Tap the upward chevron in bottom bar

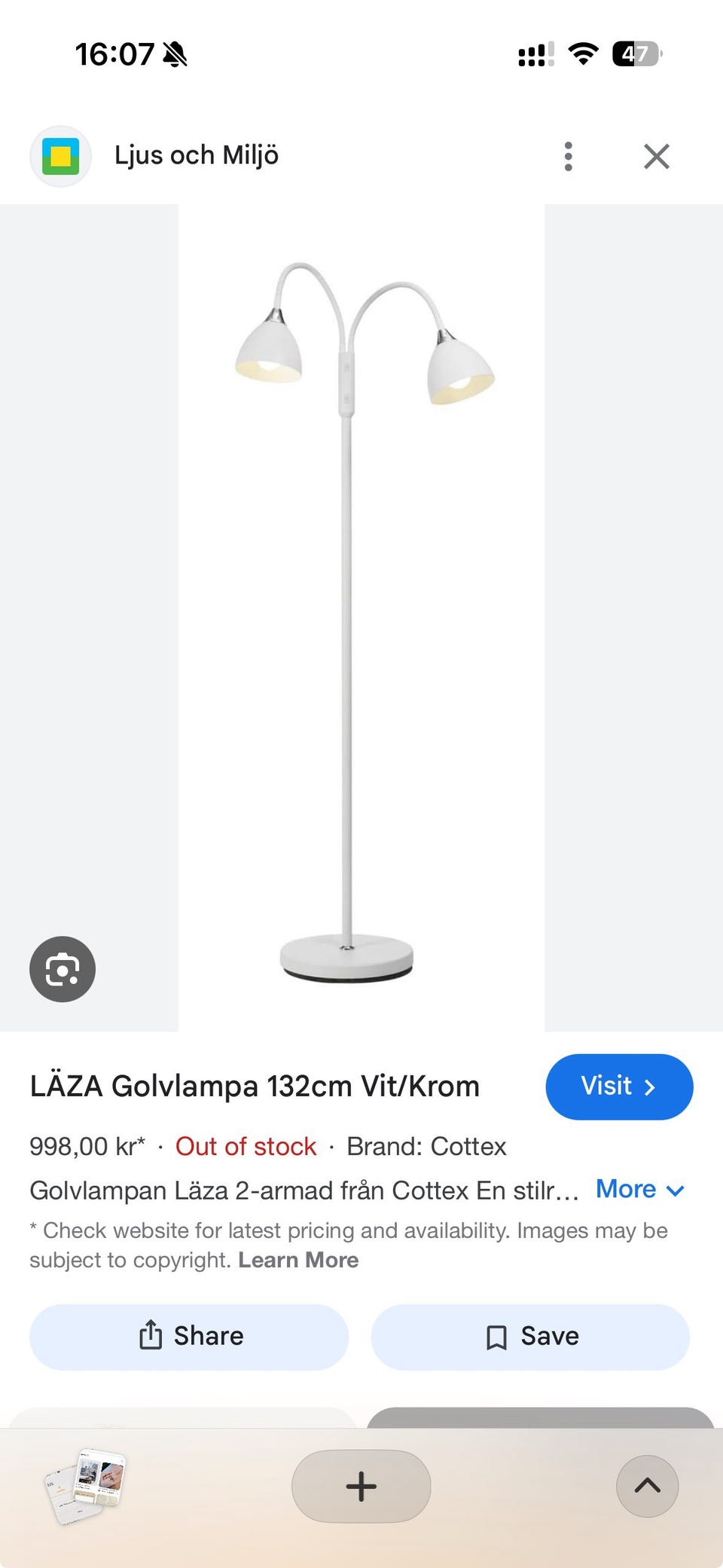tap(648, 1486)
